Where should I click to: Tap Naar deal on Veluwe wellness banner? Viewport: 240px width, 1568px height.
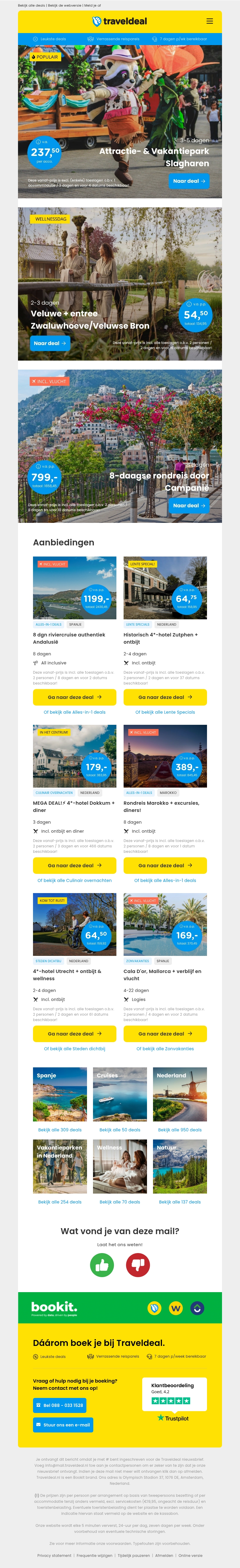pos(50,343)
